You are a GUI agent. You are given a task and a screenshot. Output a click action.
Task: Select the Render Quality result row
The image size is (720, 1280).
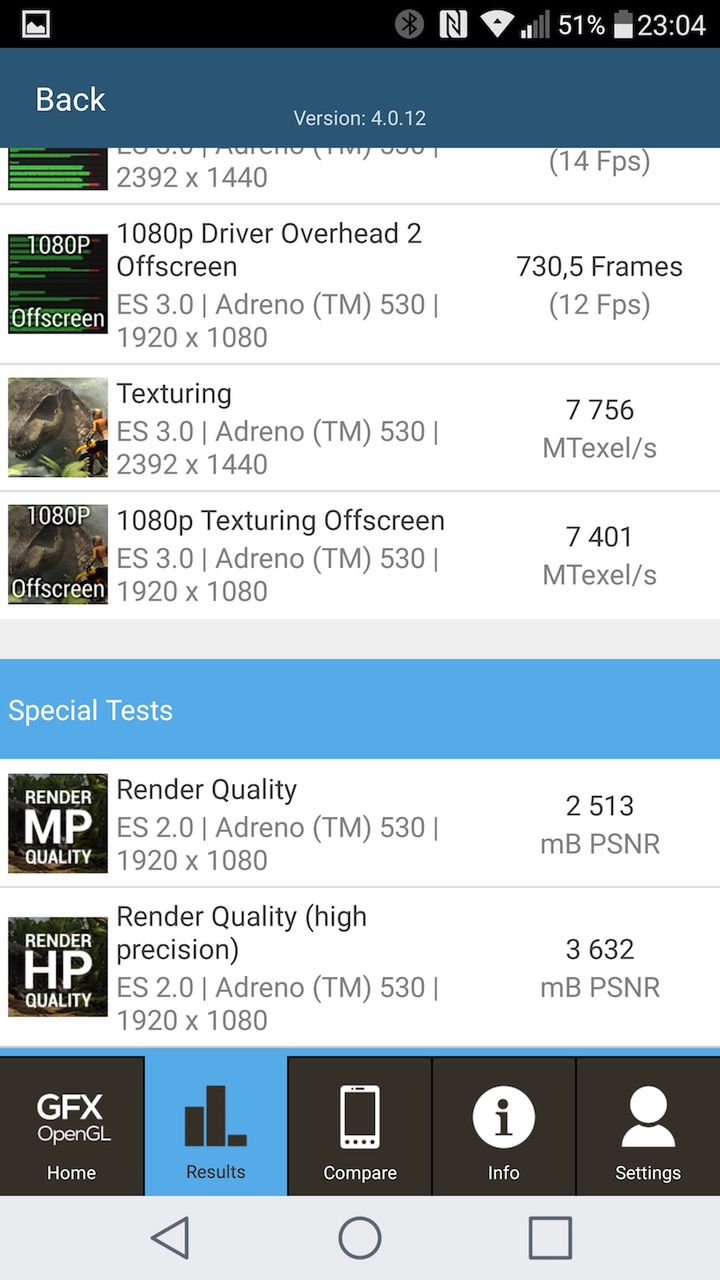coord(360,824)
